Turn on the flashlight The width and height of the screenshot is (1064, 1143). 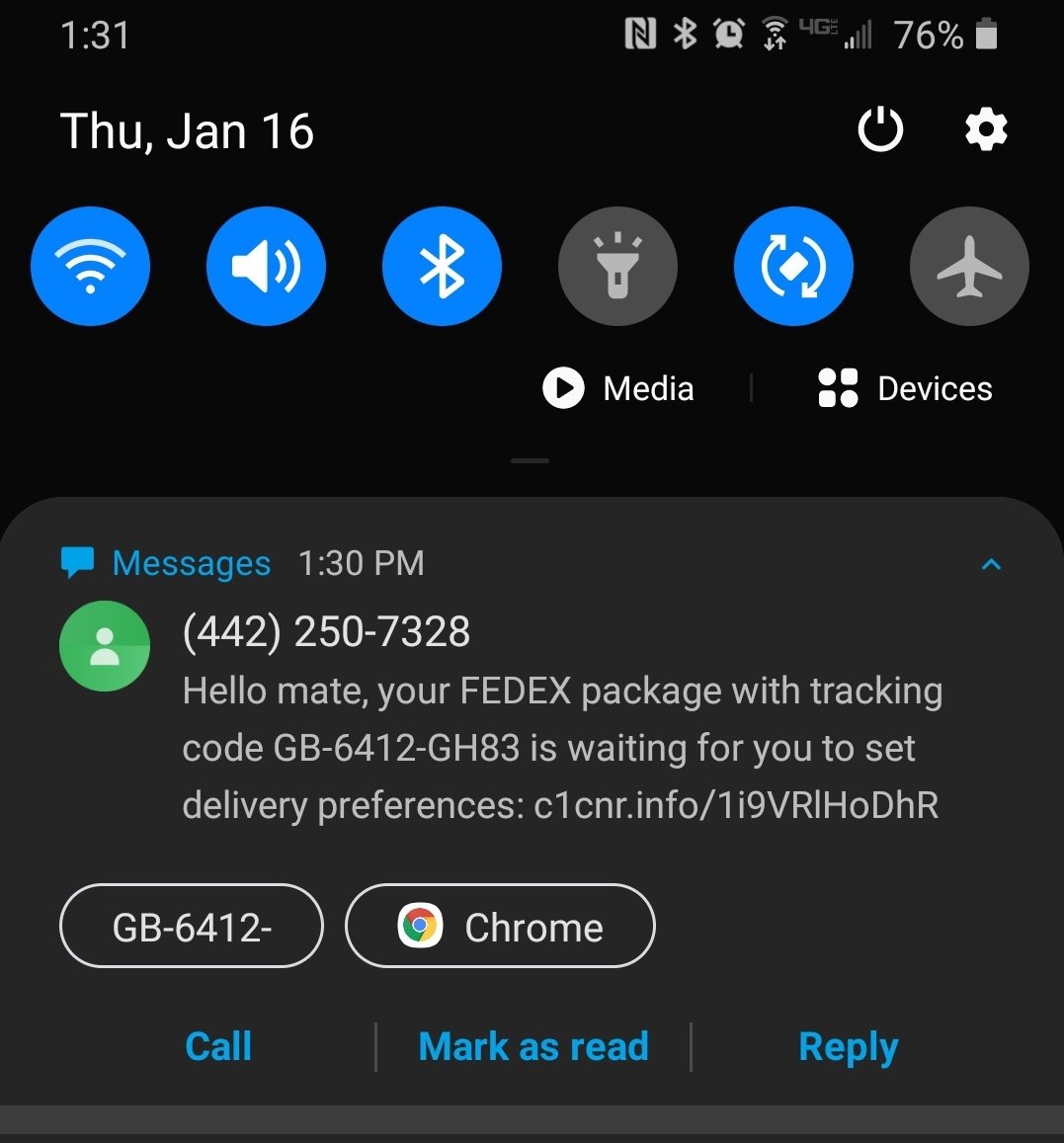pos(617,266)
